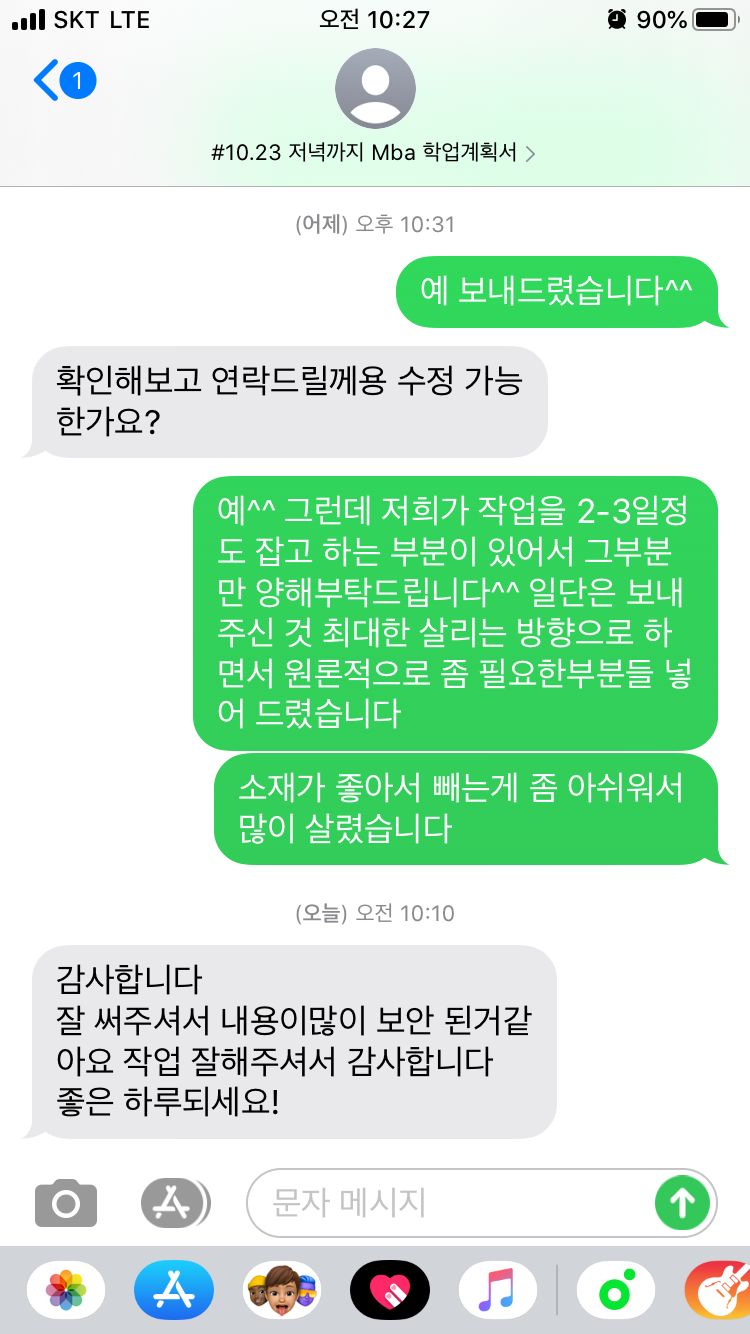The height and width of the screenshot is (1334, 750).
Task: Send the message with the green arrow
Action: pos(682,1203)
